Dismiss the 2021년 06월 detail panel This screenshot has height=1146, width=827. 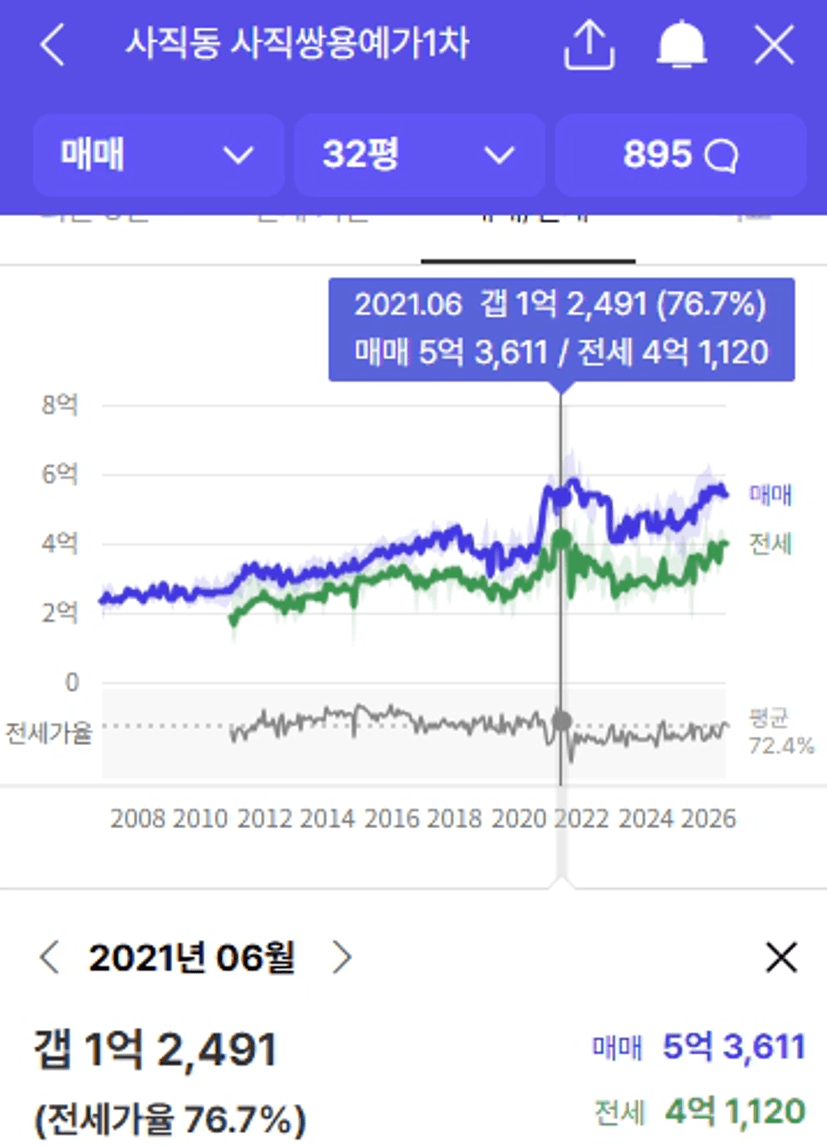[781, 957]
